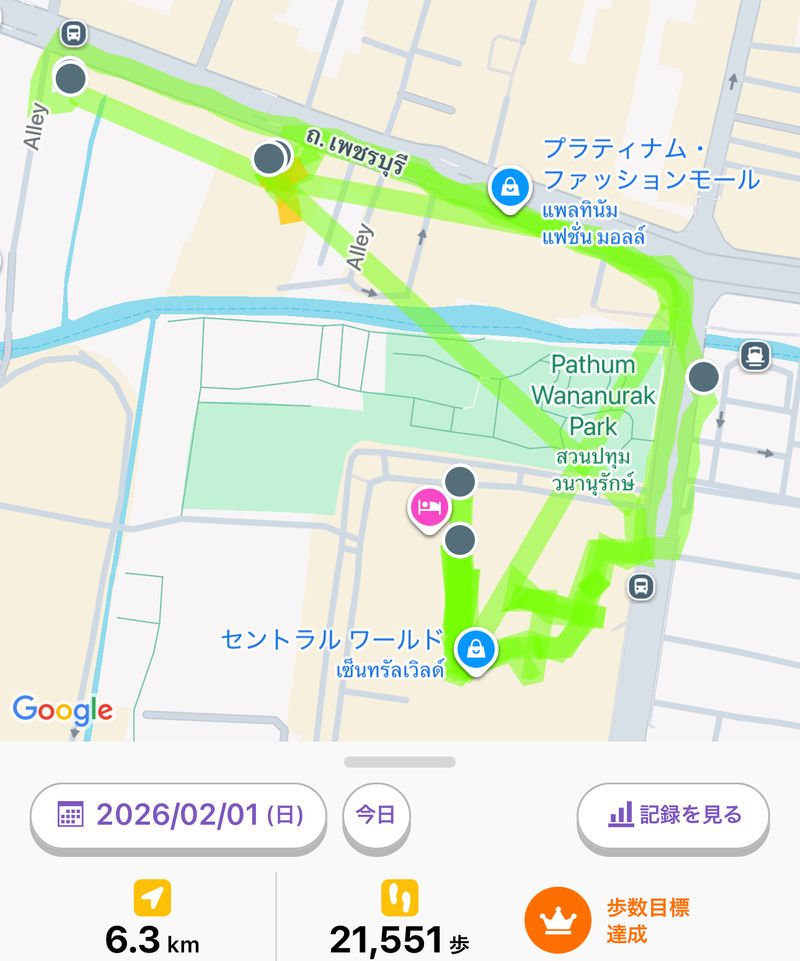Viewport: 800px width, 961px height.
Task: Open the date picker showing 2026/02/01
Action: [178, 815]
